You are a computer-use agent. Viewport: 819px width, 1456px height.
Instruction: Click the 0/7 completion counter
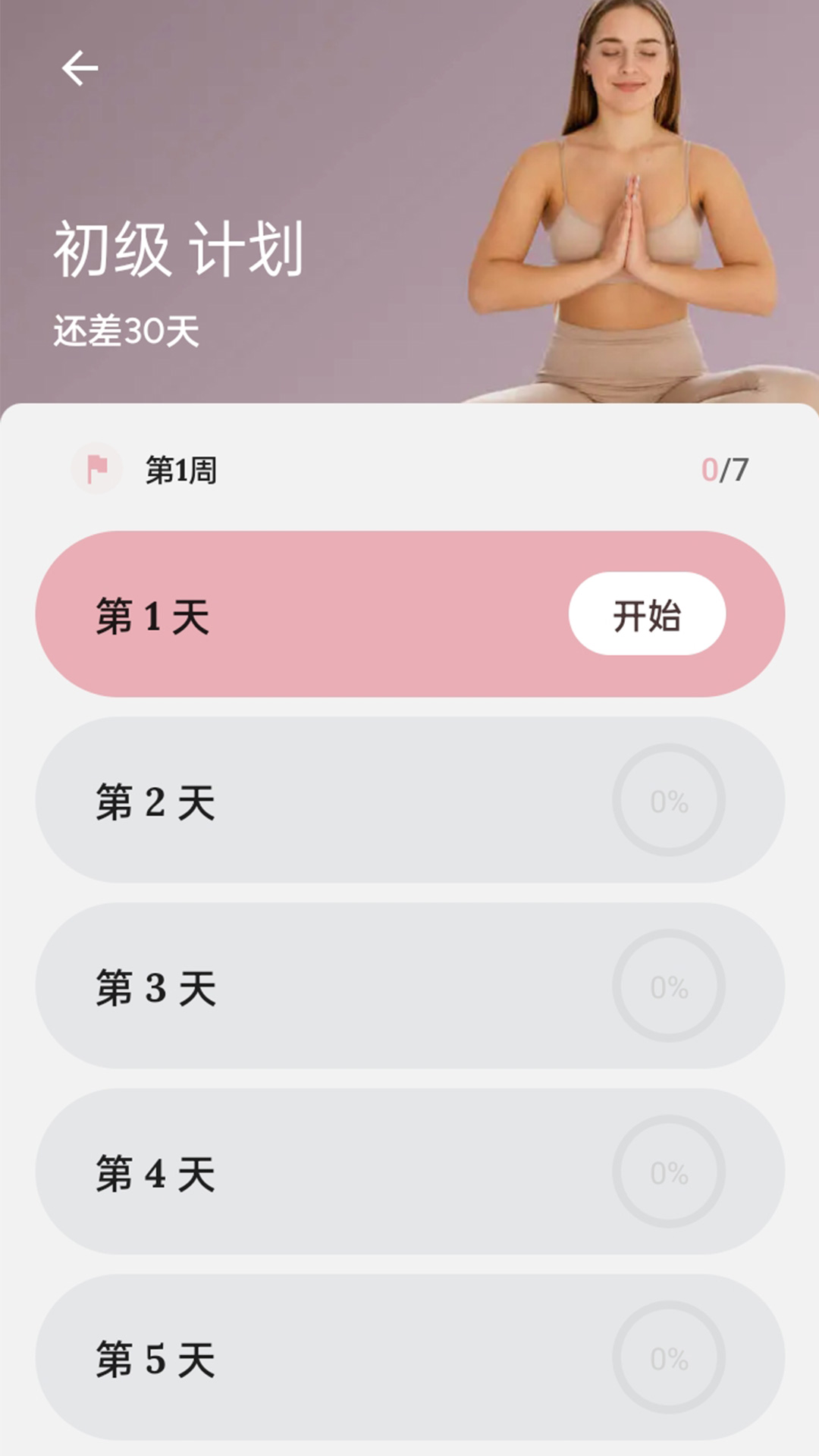point(726,469)
